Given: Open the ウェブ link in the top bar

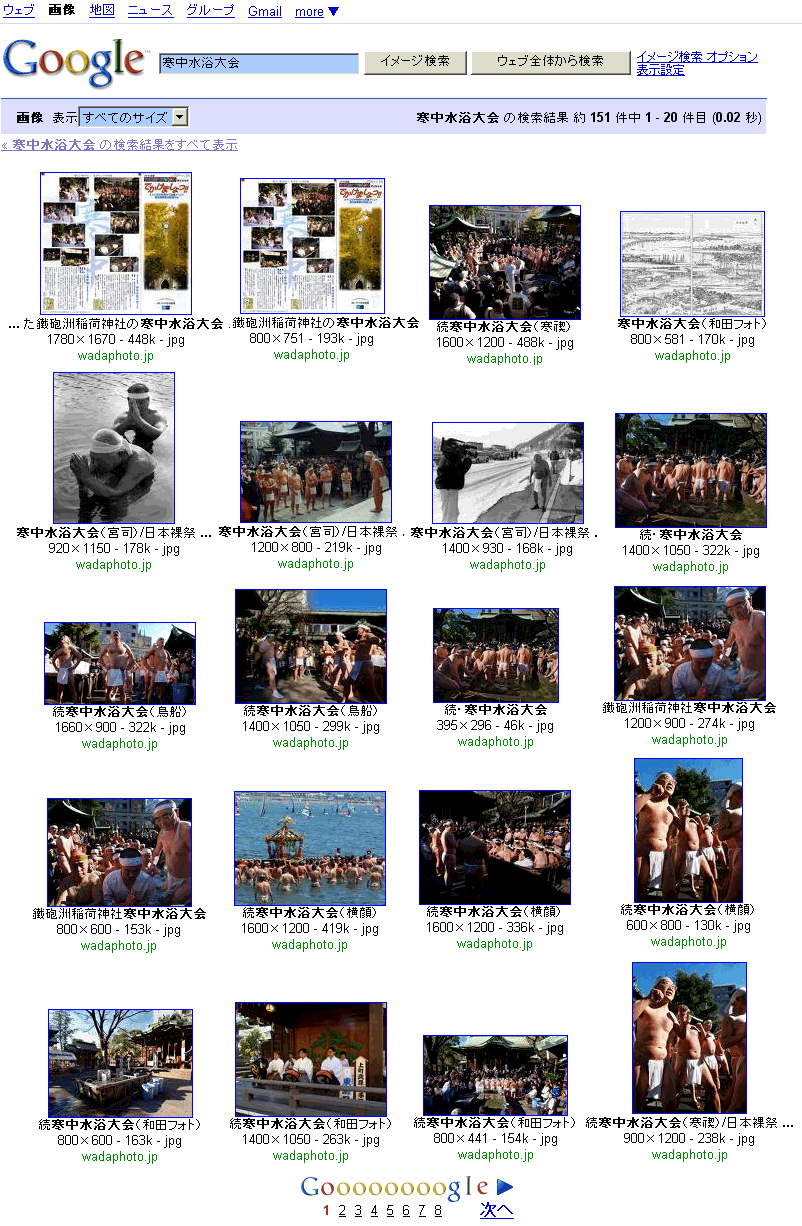Looking at the screenshot, I should 18,11.
